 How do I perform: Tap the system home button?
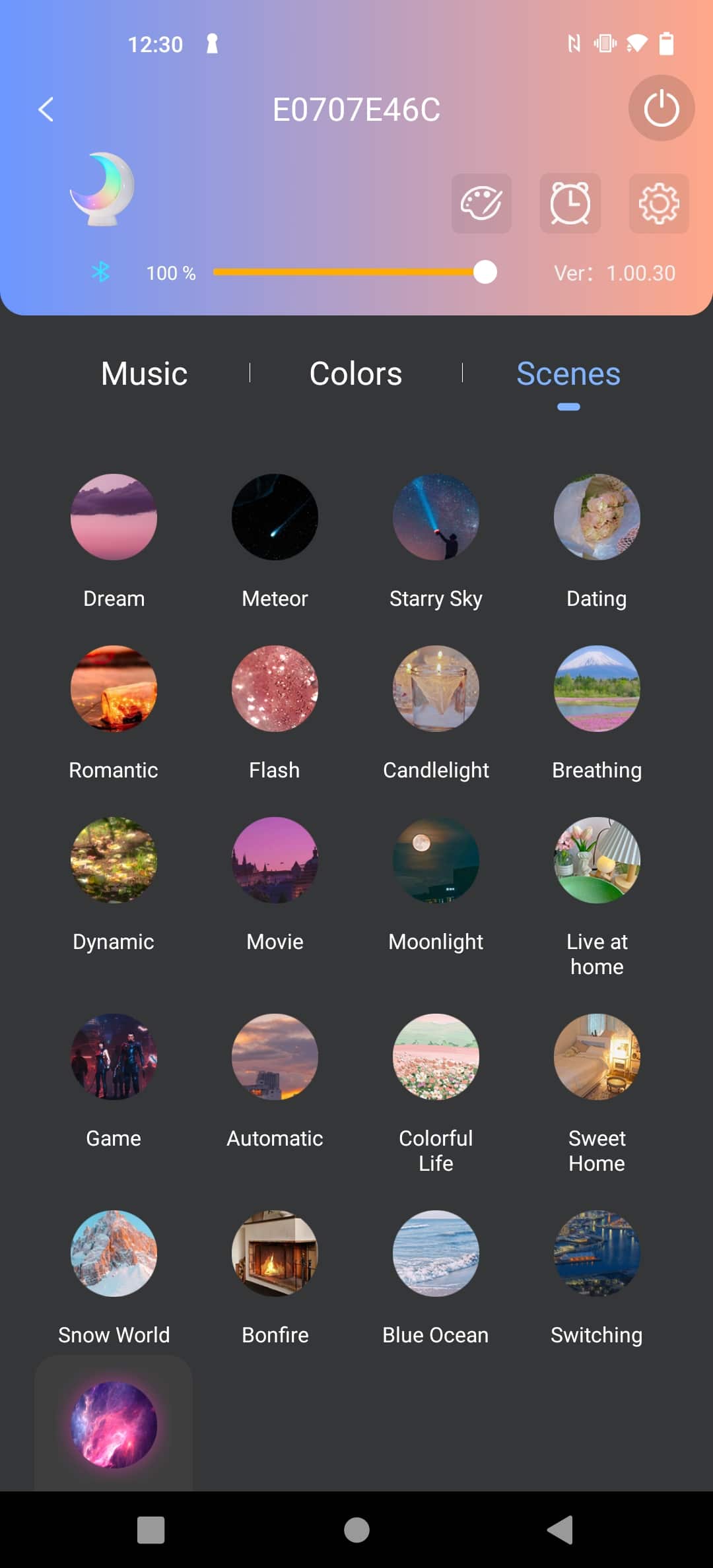356,1530
